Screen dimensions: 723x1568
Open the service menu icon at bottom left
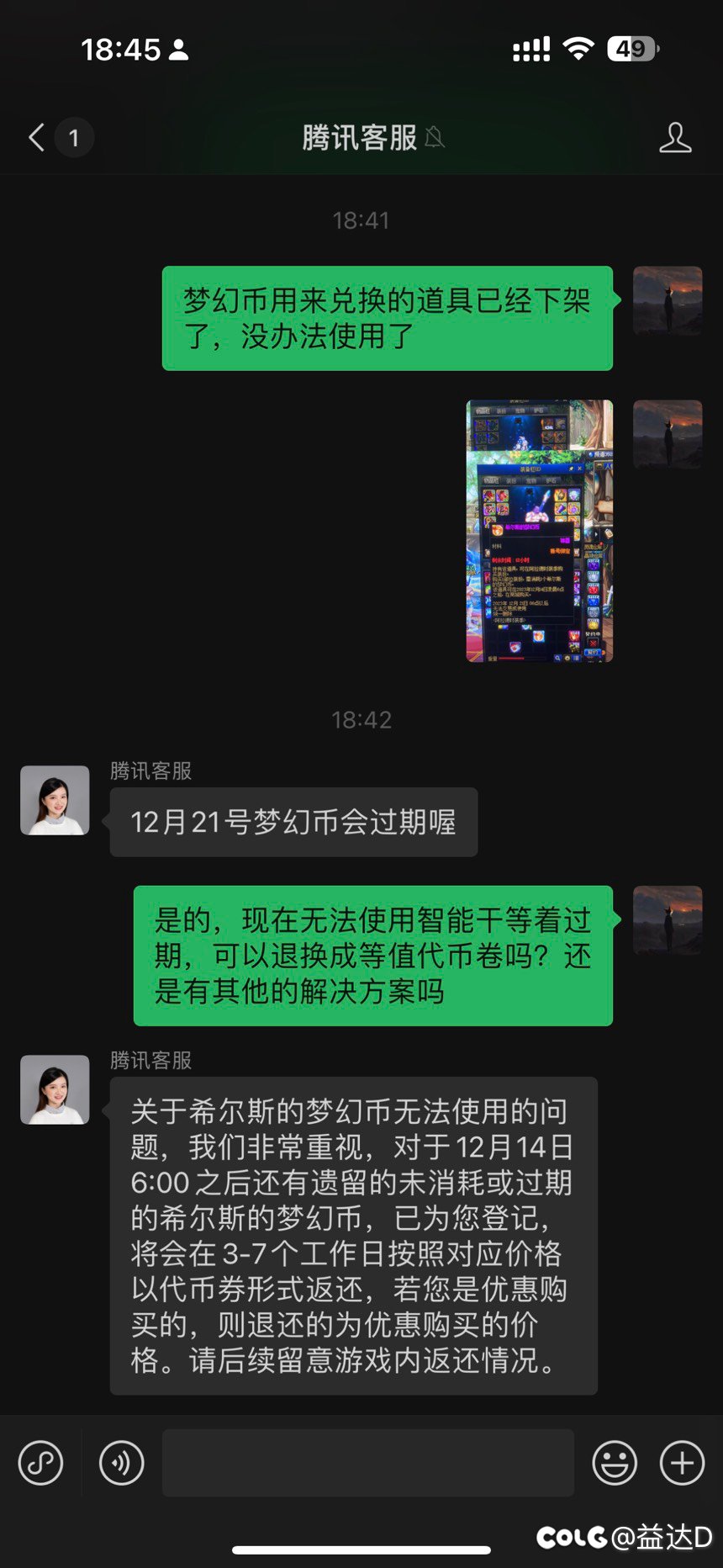pyautogui.click(x=40, y=1463)
